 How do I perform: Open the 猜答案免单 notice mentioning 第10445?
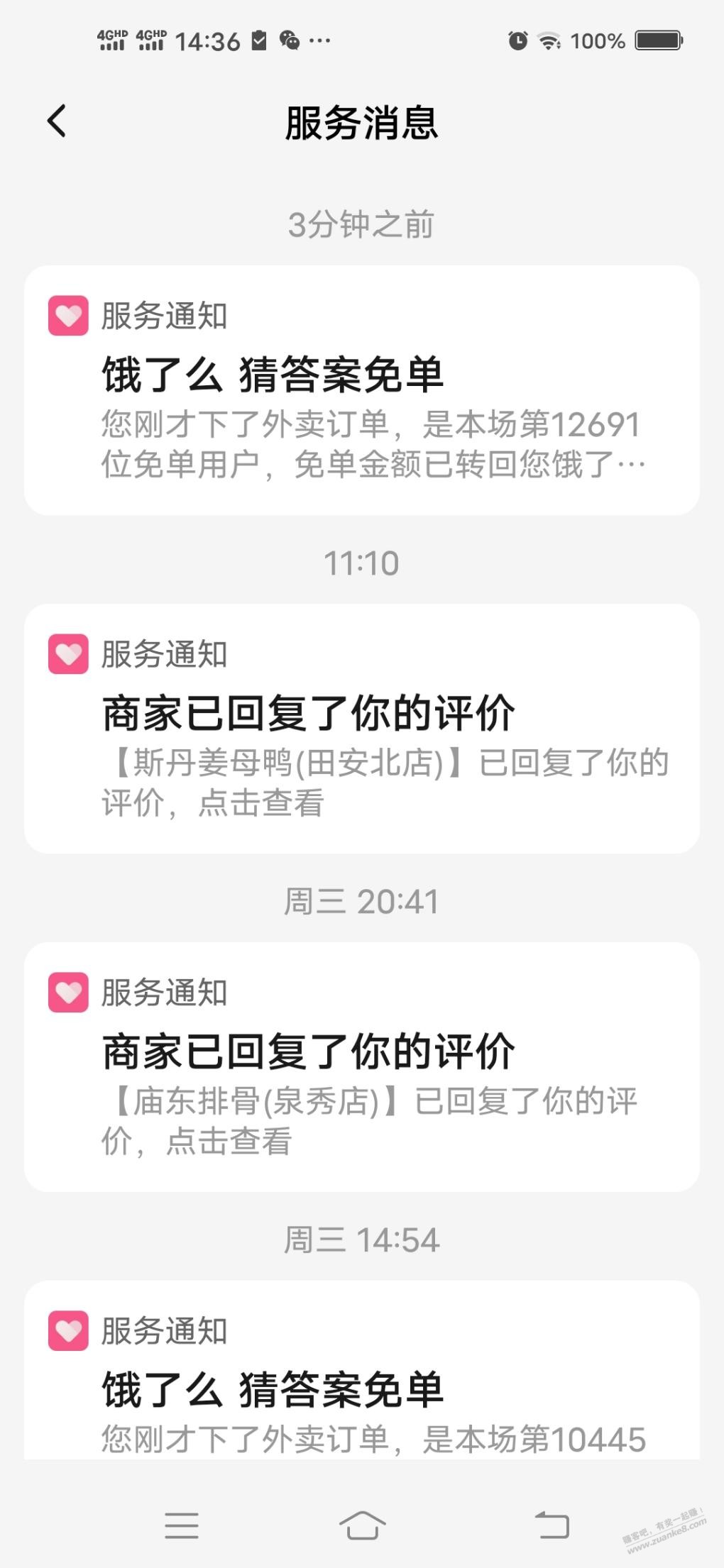pos(362,1370)
